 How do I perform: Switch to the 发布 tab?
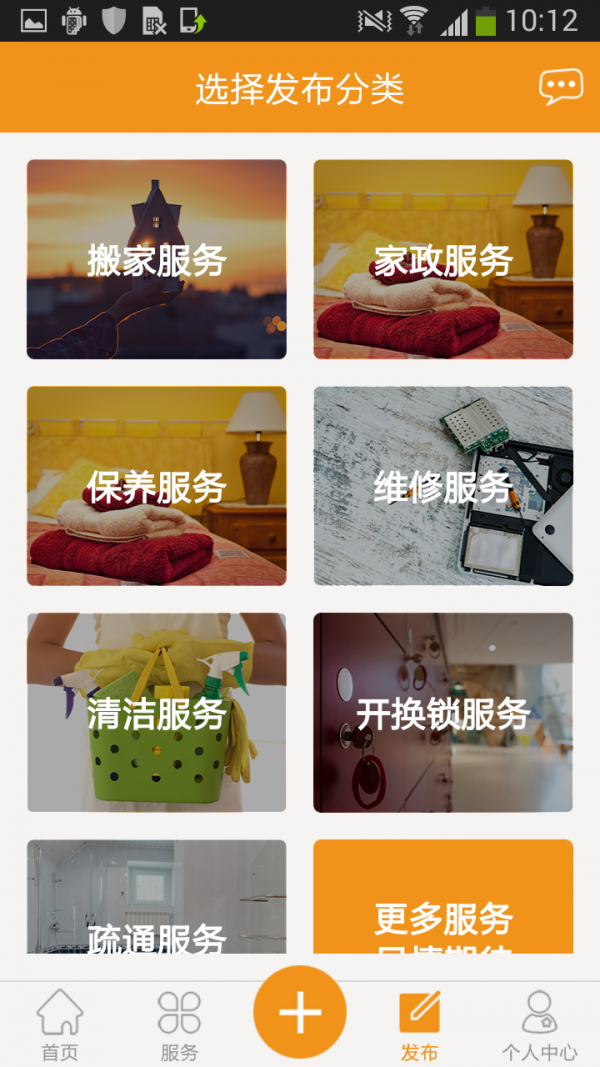(419, 1025)
